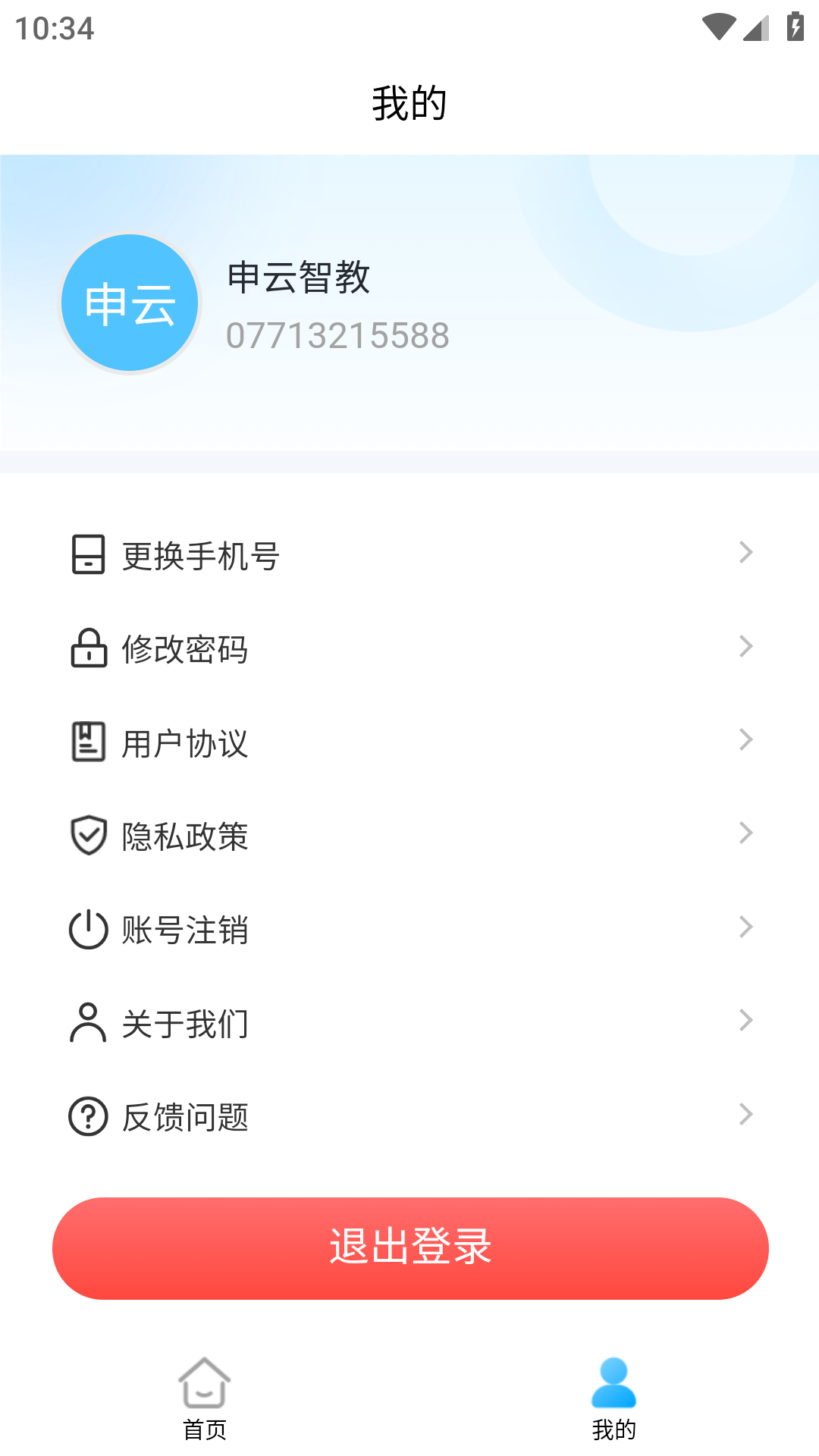Click the book icon next to 用户协议
The height and width of the screenshot is (1456, 819).
(x=86, y=743)
